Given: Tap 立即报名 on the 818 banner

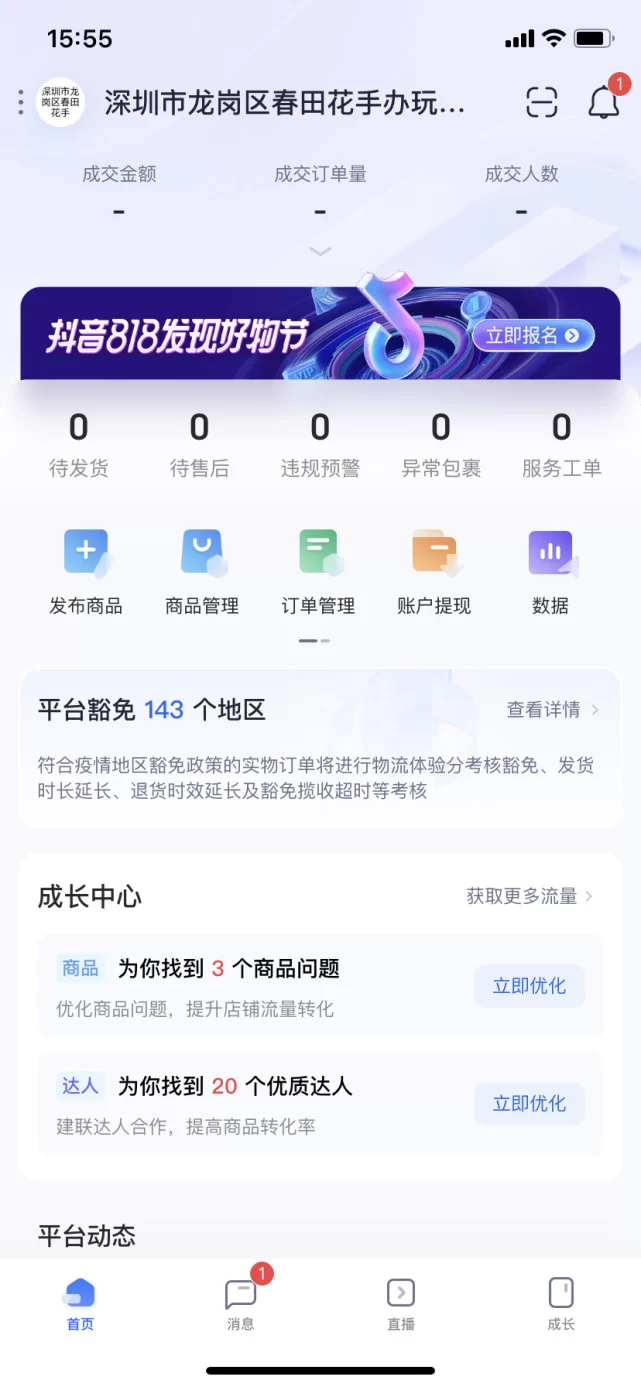Looking at the screenshot, I should tap(533, 336).
